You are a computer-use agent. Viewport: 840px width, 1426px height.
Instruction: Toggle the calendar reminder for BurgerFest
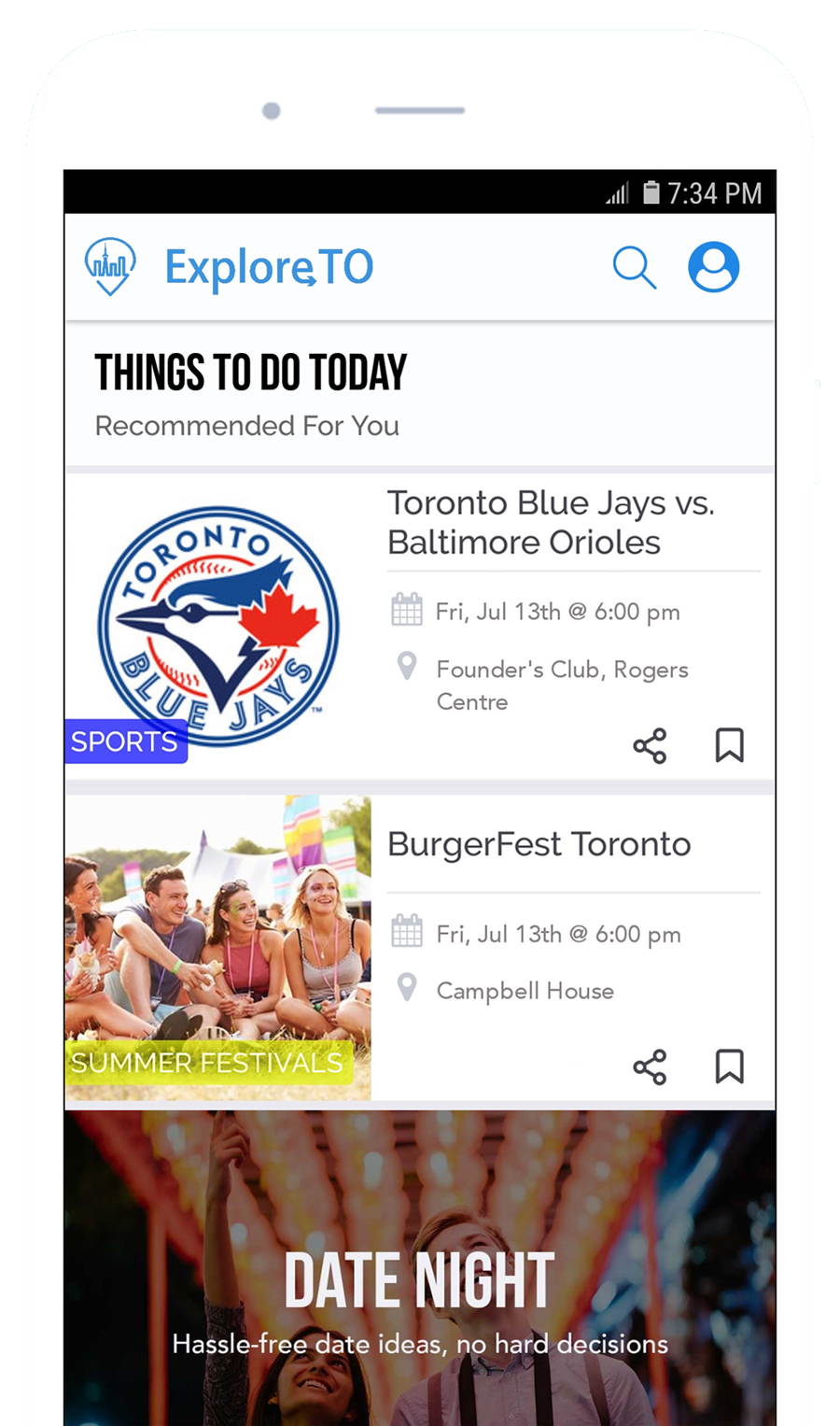click(406, 929)
